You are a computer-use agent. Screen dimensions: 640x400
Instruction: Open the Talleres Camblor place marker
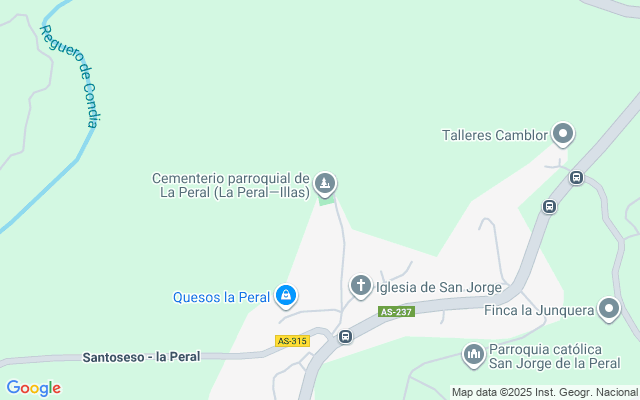tap(563, 134)
